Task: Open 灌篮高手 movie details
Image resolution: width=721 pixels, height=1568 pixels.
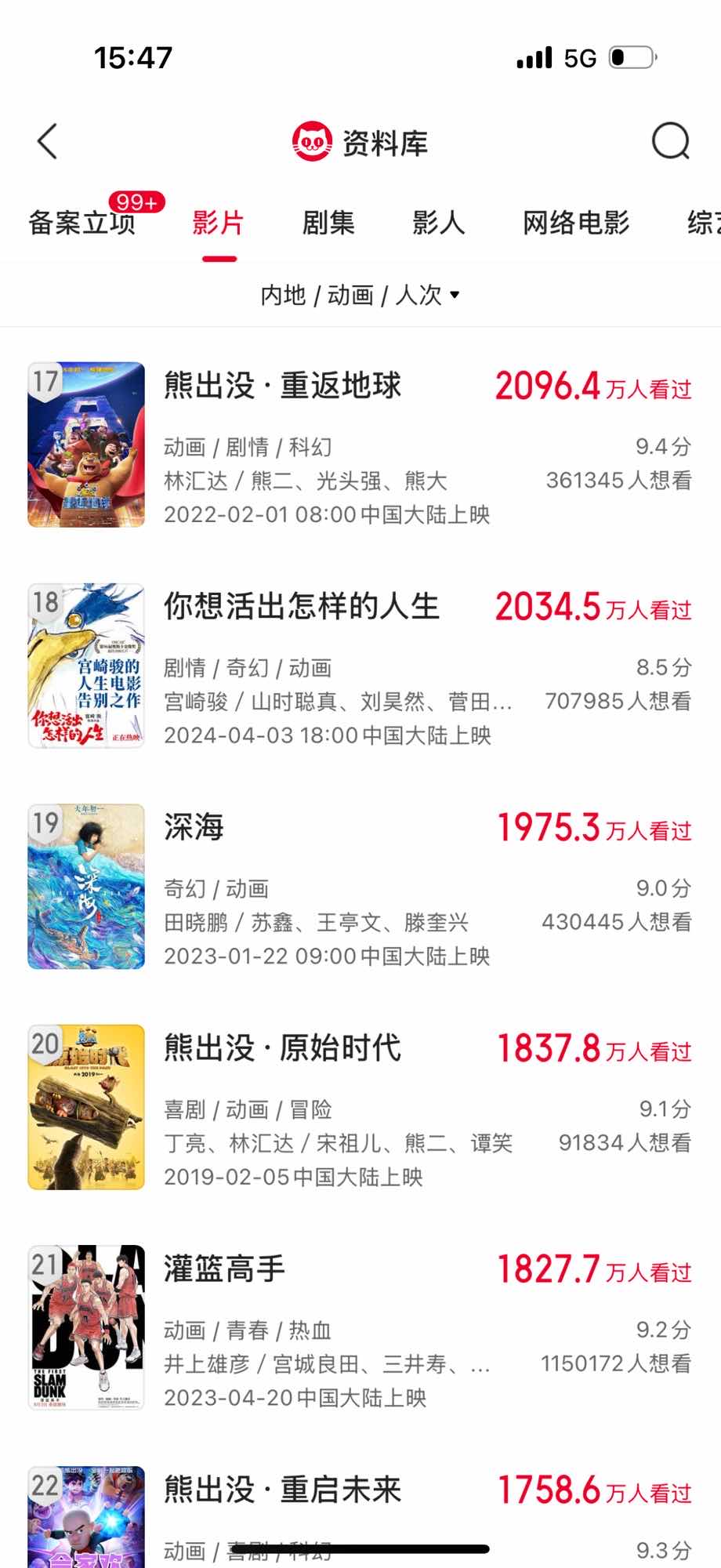Action: tap(224, 1269)
